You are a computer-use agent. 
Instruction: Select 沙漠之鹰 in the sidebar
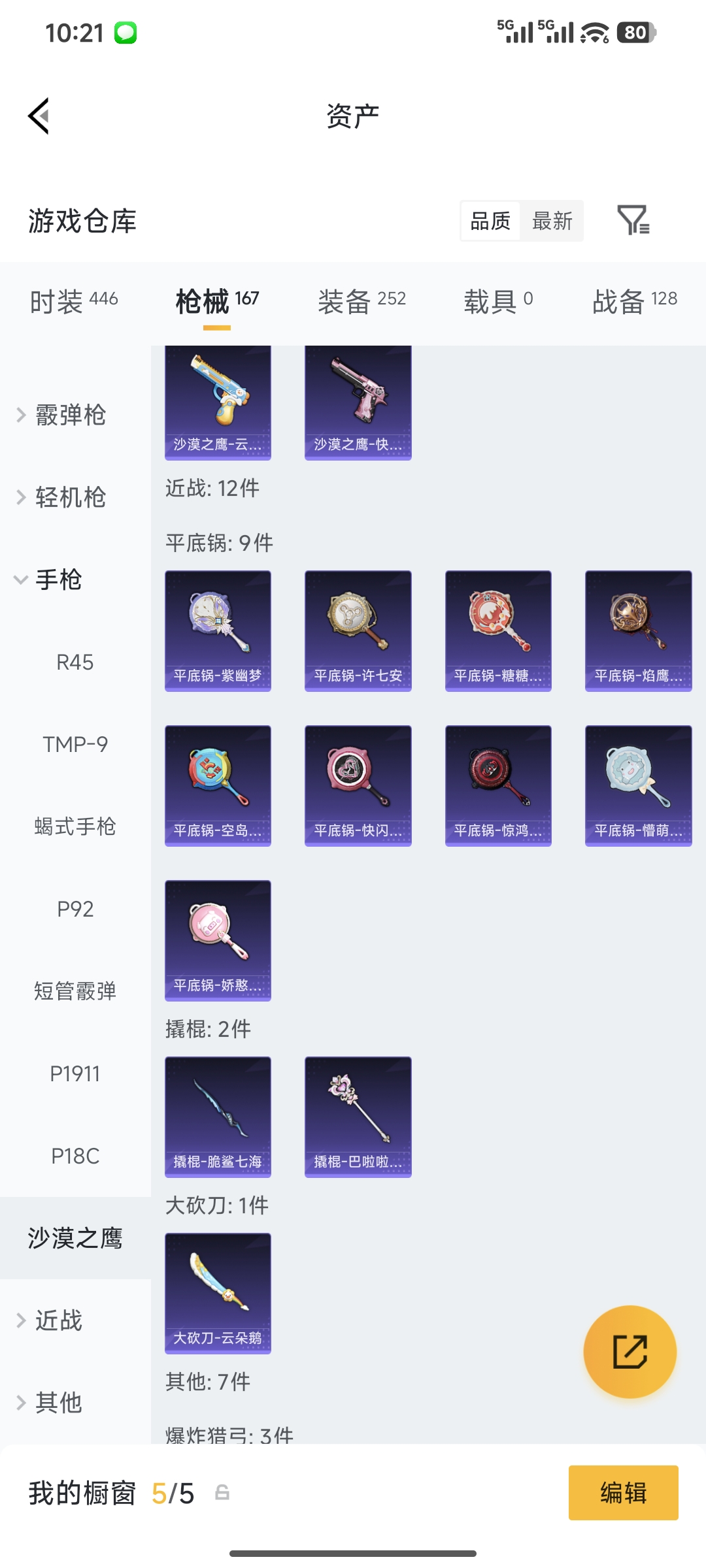[74, 1237]
